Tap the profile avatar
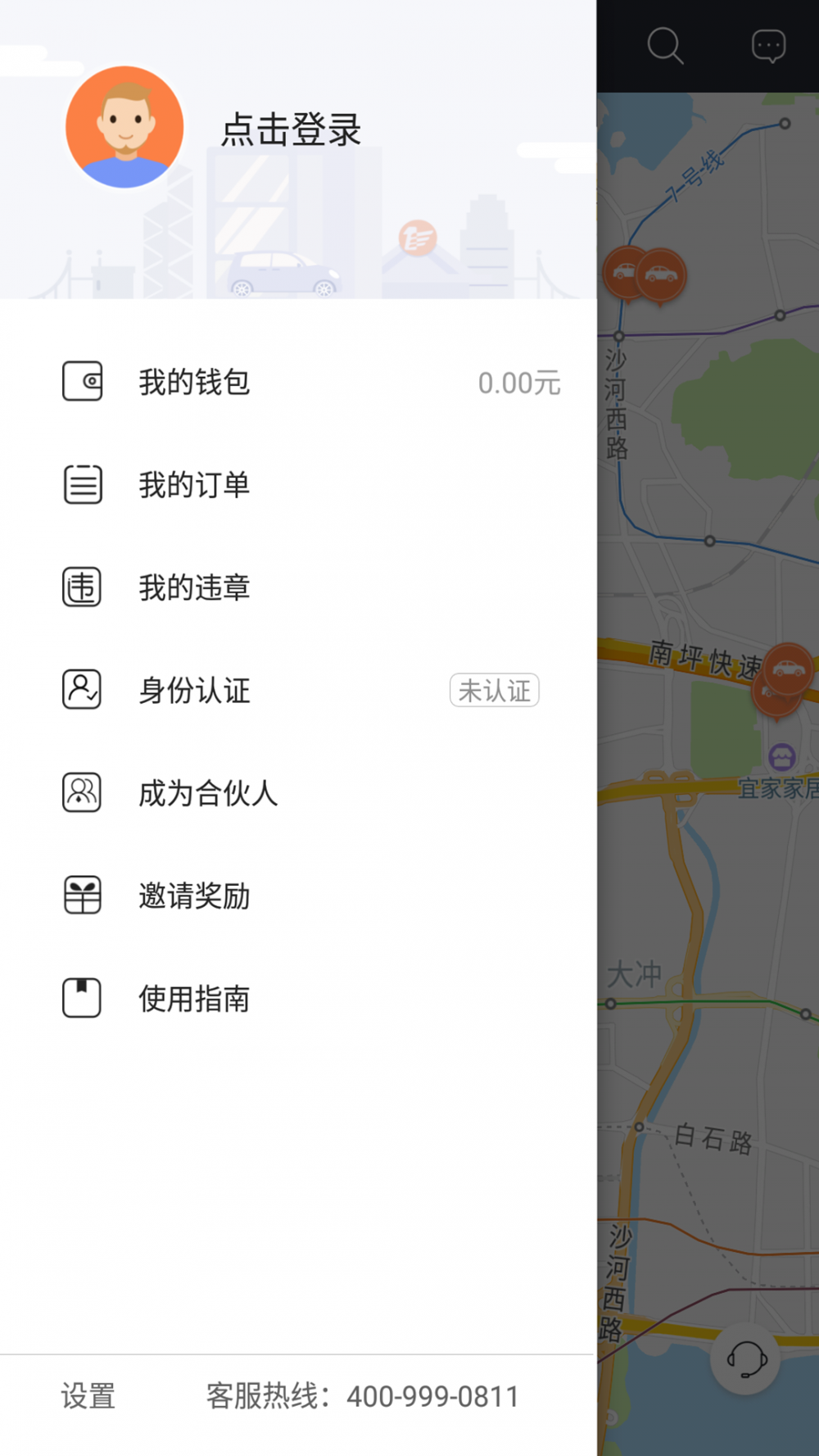Screen dimensions: 819x1456 124,127
